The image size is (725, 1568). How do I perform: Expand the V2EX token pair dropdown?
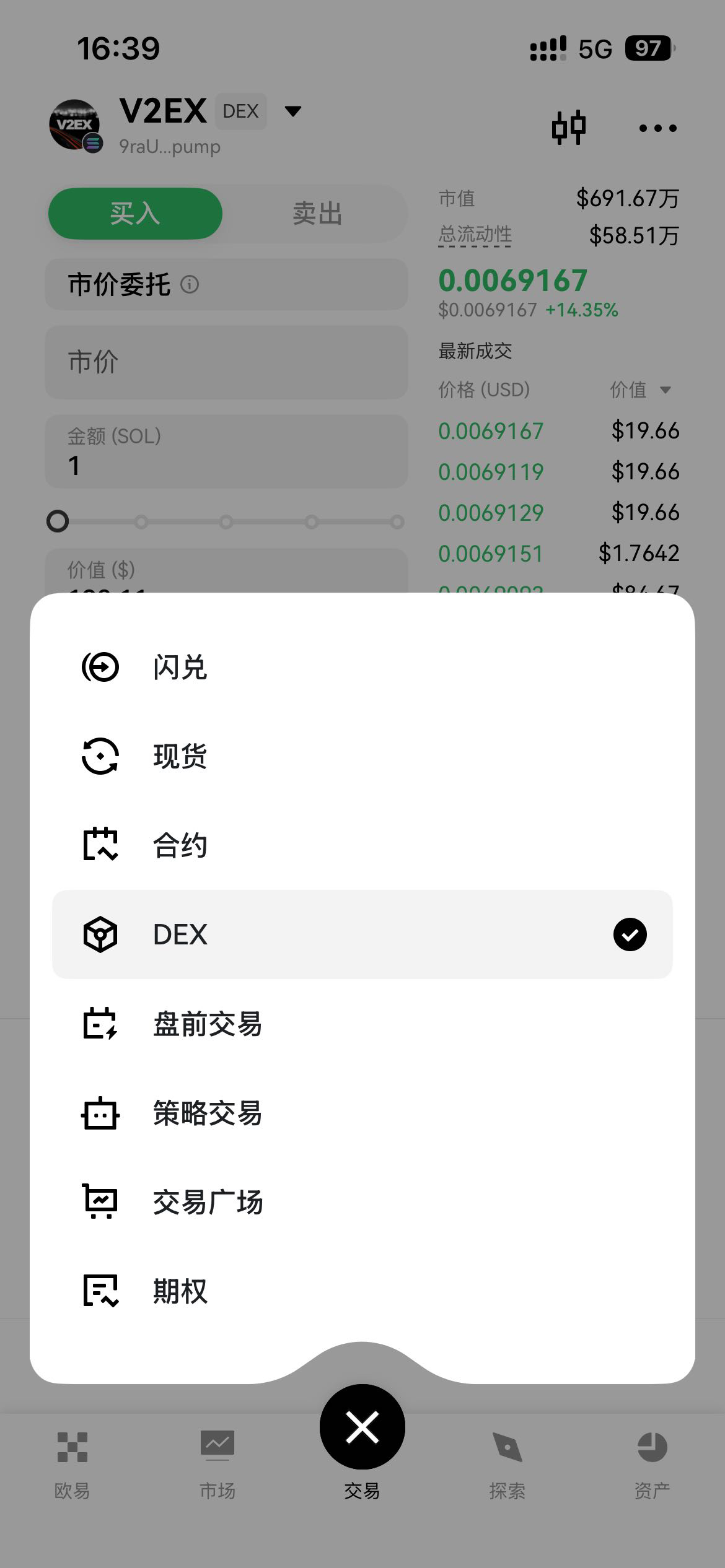click(292, 111)
